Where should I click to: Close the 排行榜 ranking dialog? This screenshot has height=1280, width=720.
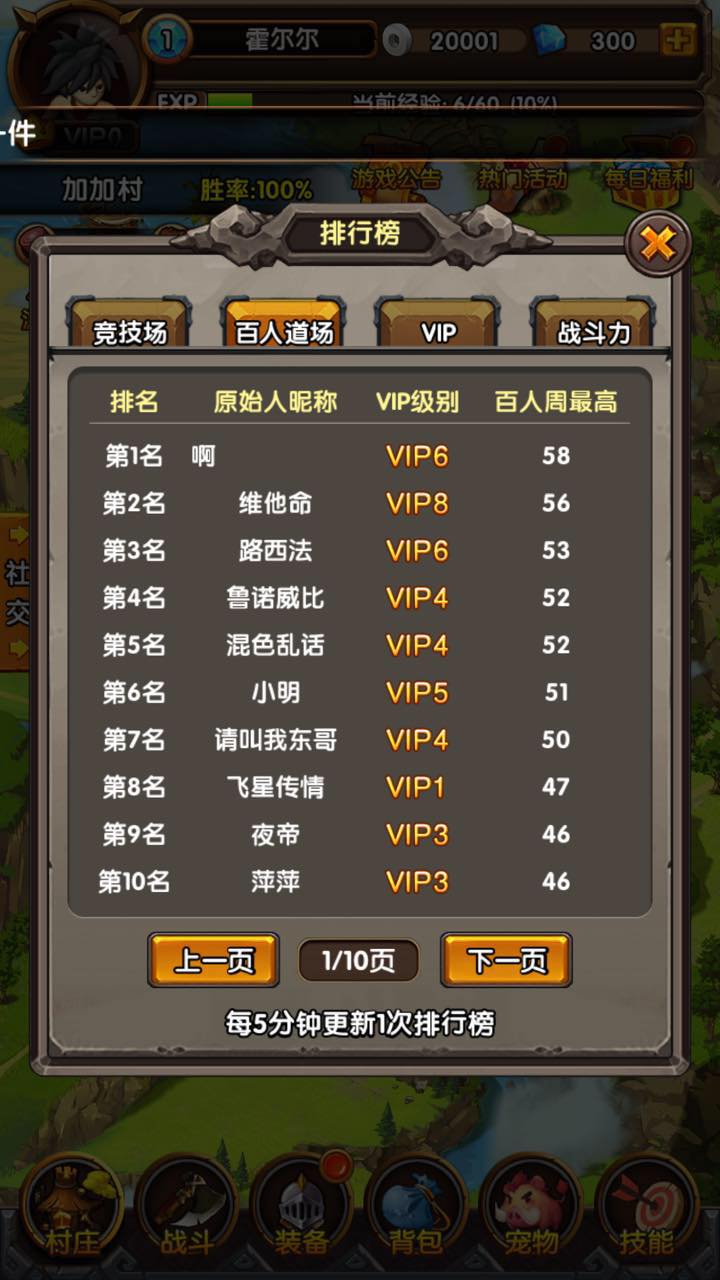coord(657,243)
